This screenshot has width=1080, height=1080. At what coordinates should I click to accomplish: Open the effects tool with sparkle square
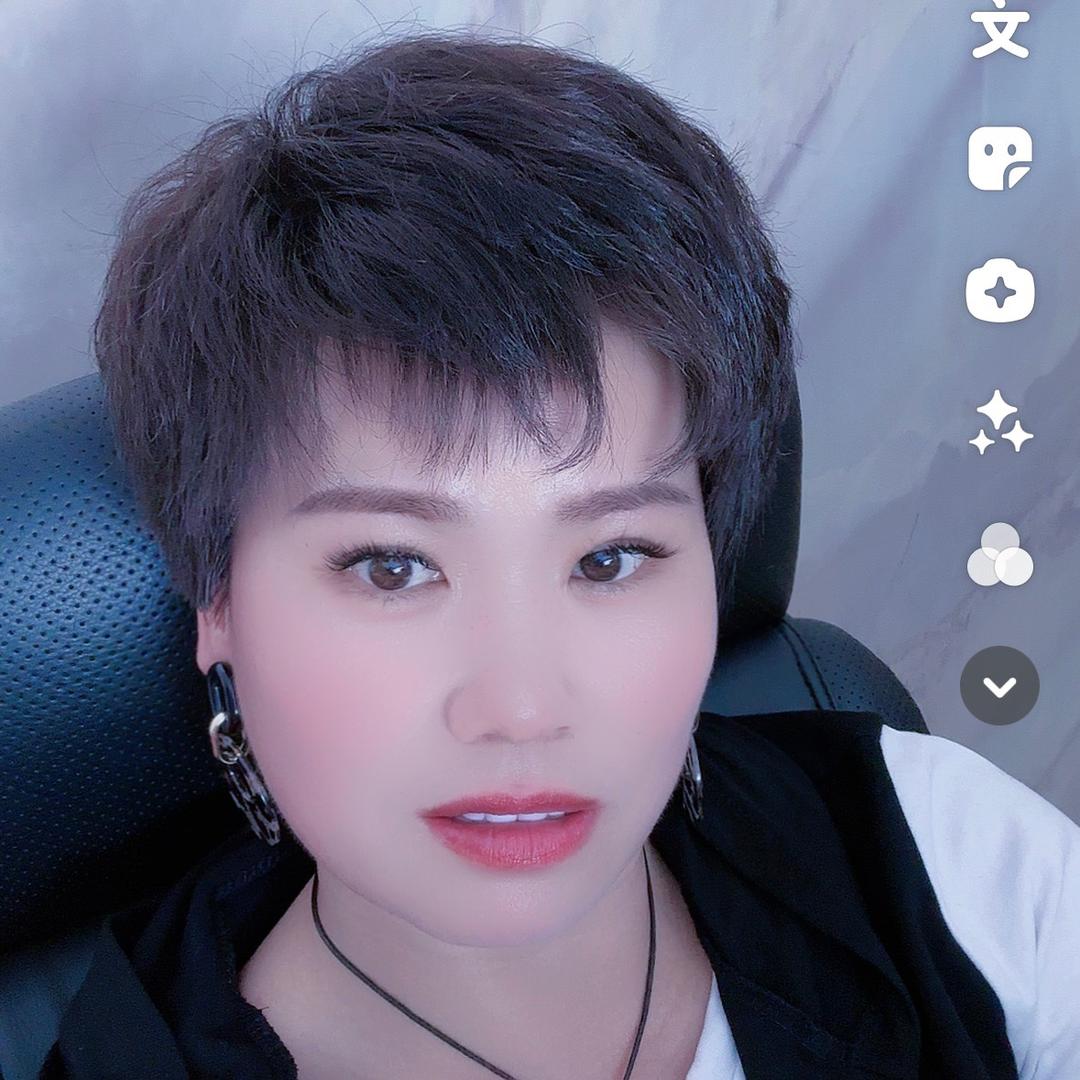[999, 291]
